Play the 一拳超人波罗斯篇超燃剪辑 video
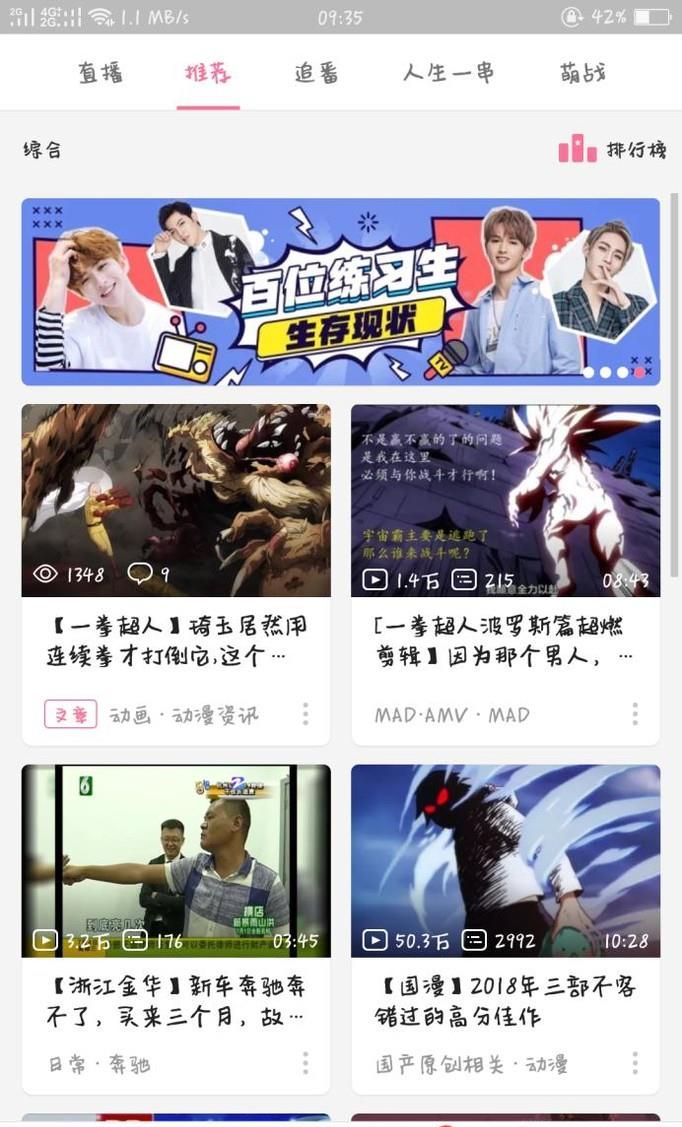This screenshot has height=1127, width=682. tap(505, 574)
